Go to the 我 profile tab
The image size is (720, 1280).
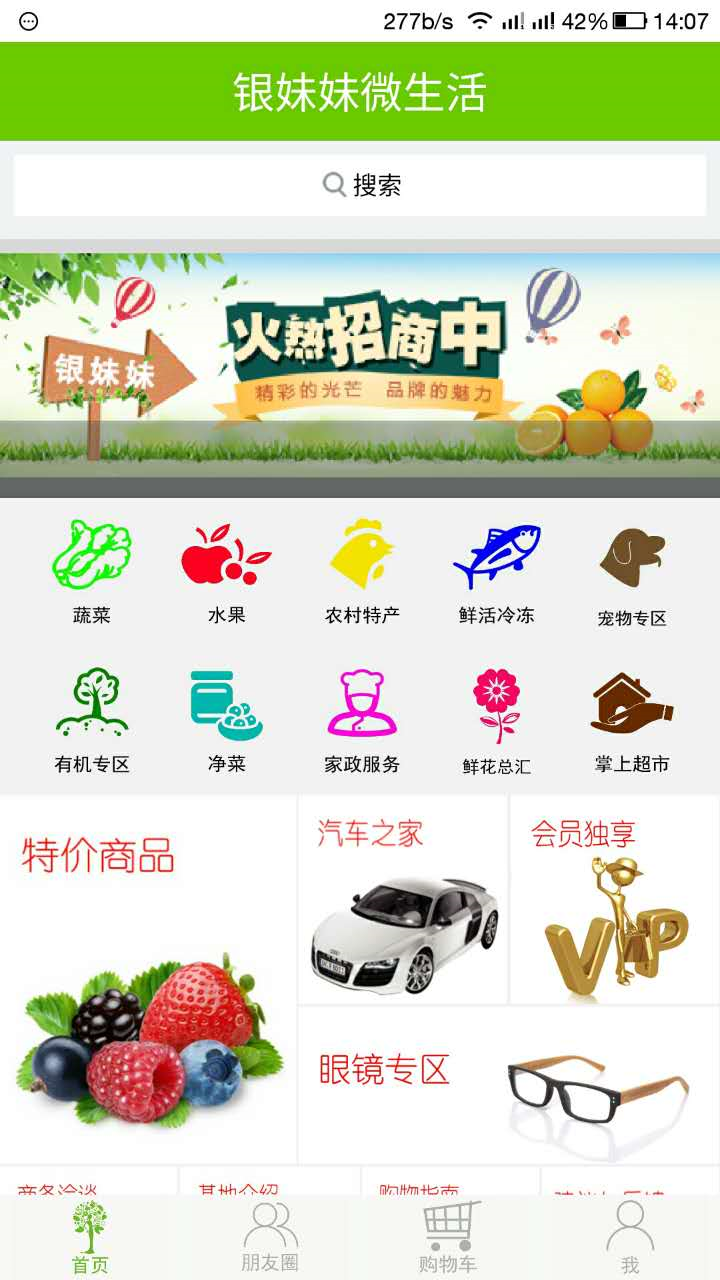pos(630,1237)
